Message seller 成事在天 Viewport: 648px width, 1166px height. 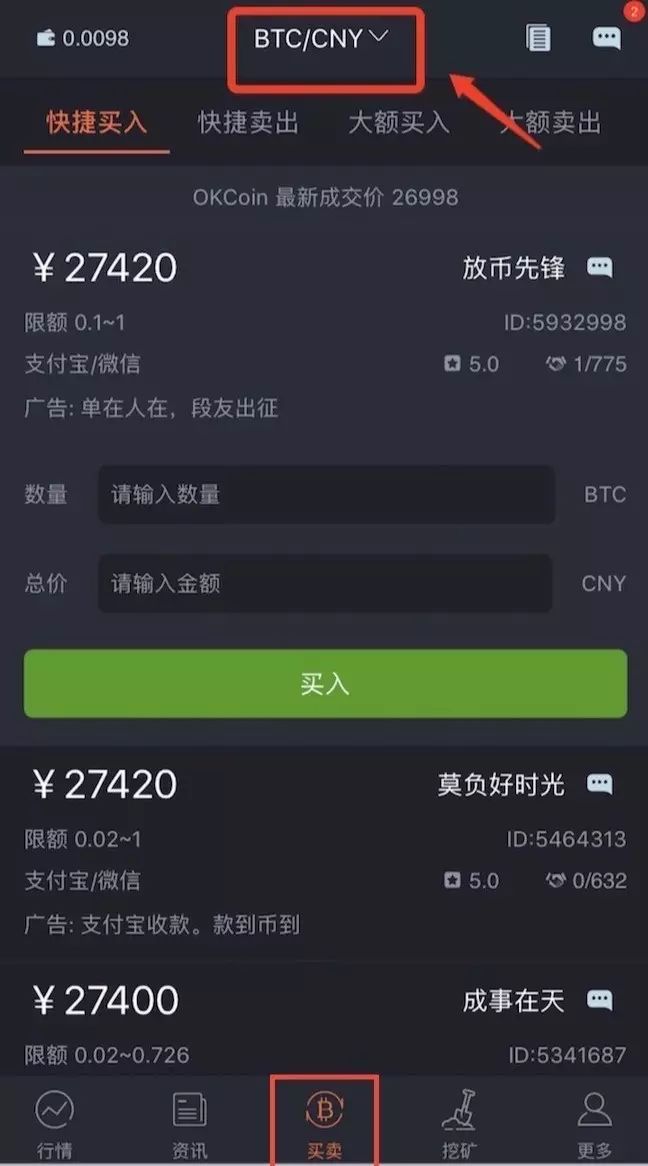[x=600, y=999]
